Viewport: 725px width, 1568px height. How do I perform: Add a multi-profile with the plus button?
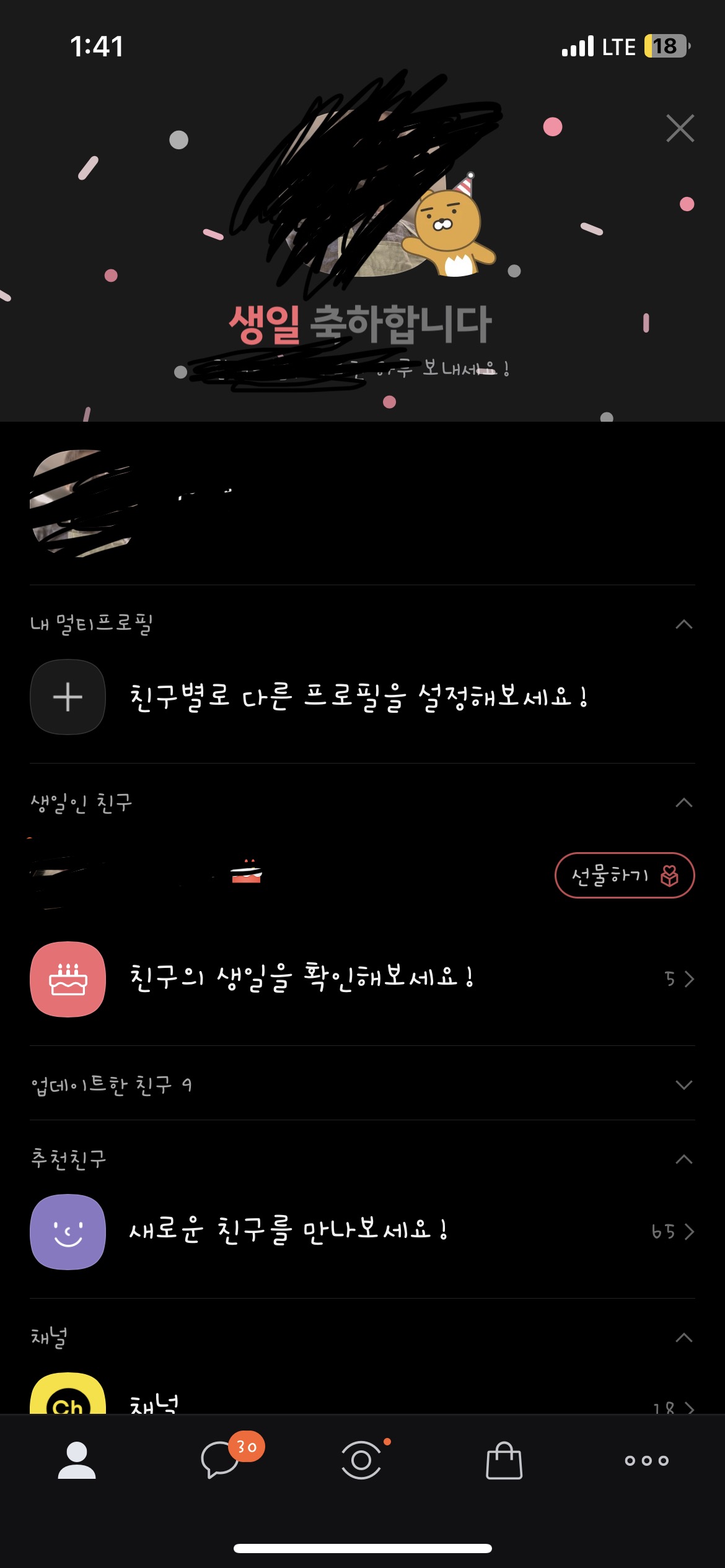68,697
